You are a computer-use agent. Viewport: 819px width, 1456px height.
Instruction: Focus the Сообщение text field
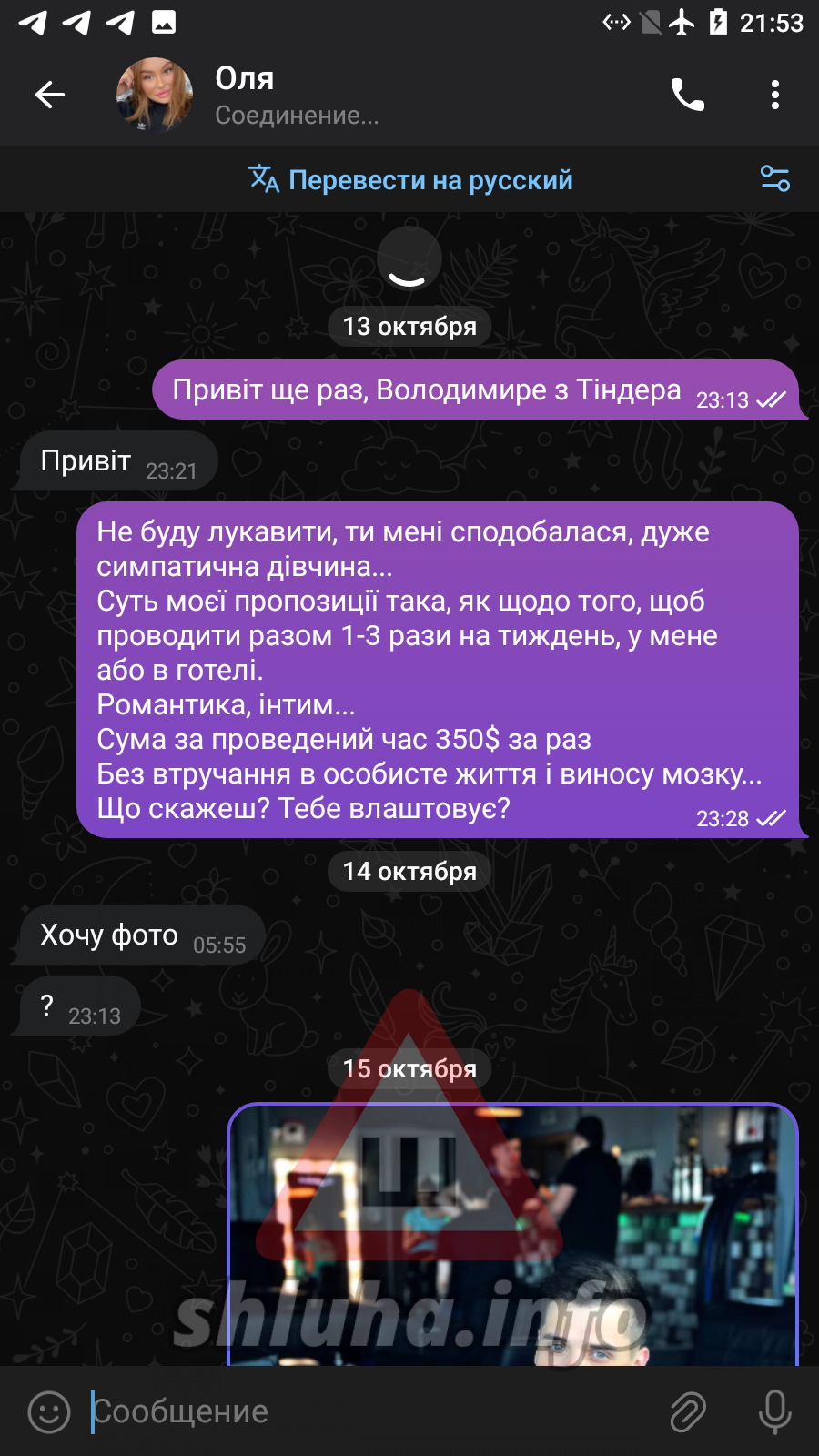[x=373, y=1411]
